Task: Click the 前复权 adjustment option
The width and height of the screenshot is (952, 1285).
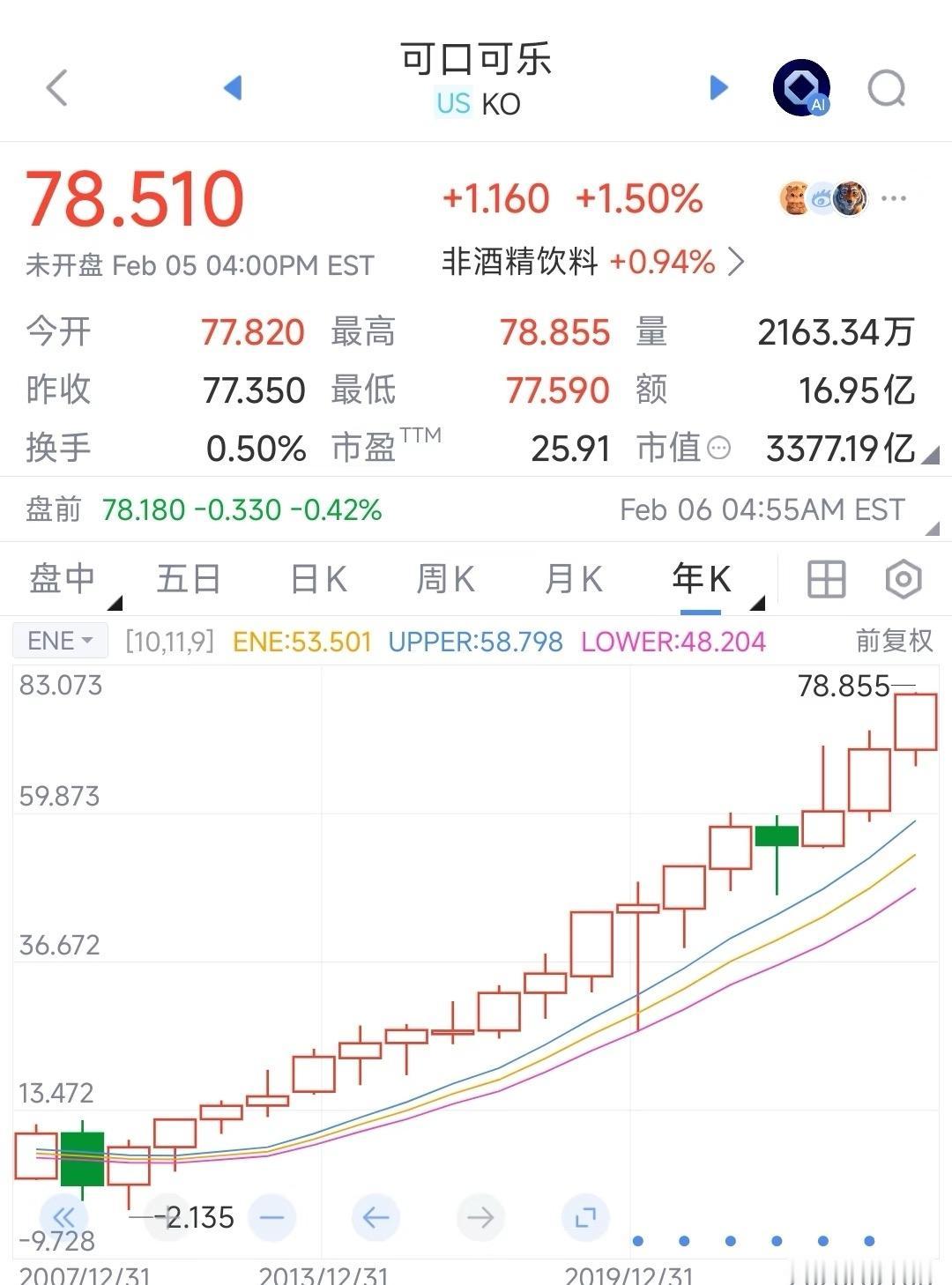Action: [x=893, y=641]
